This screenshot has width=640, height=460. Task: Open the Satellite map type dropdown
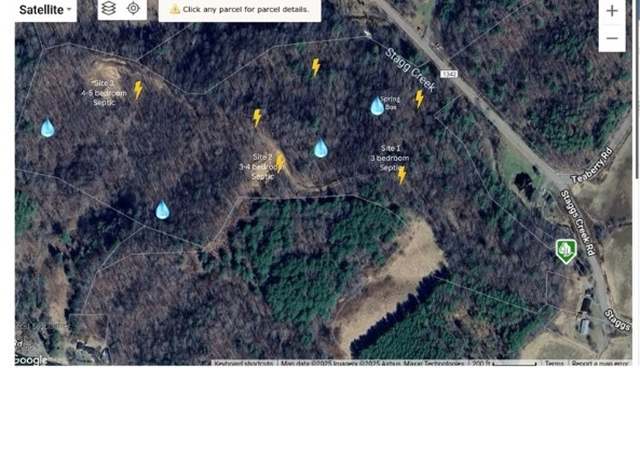(x=45, y=10)
